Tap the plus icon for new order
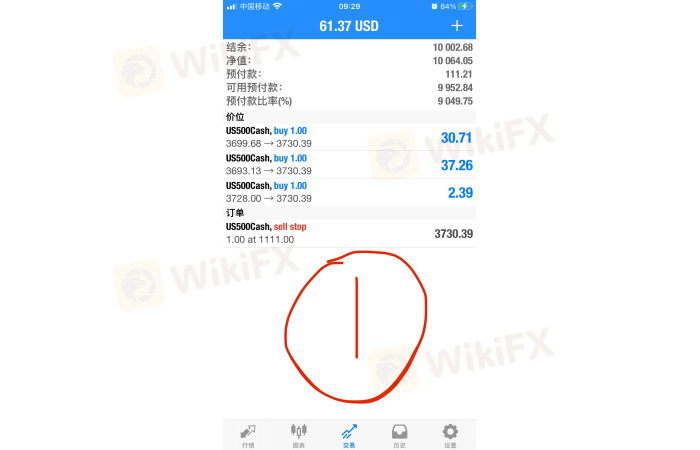700x450 pixels. point(457,25)
